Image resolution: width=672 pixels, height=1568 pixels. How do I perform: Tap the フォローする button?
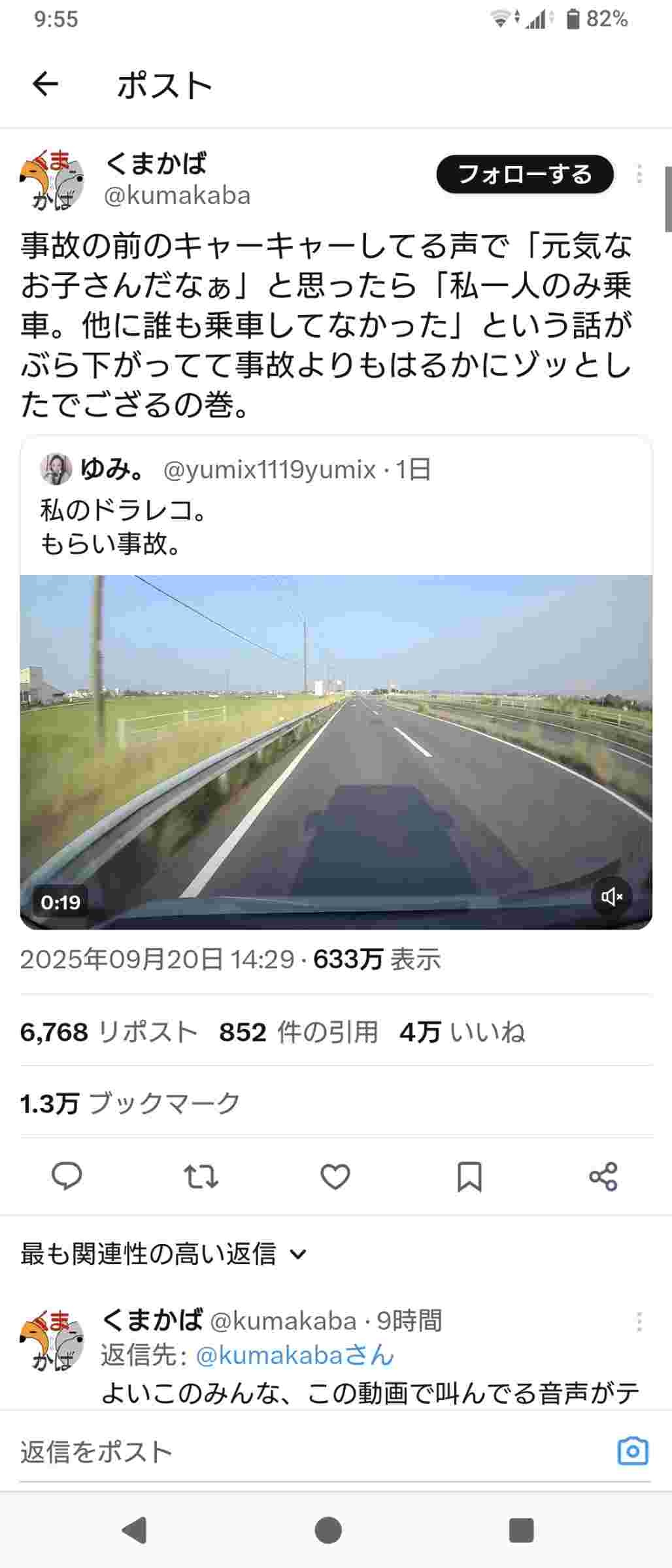tap(525, 174)
